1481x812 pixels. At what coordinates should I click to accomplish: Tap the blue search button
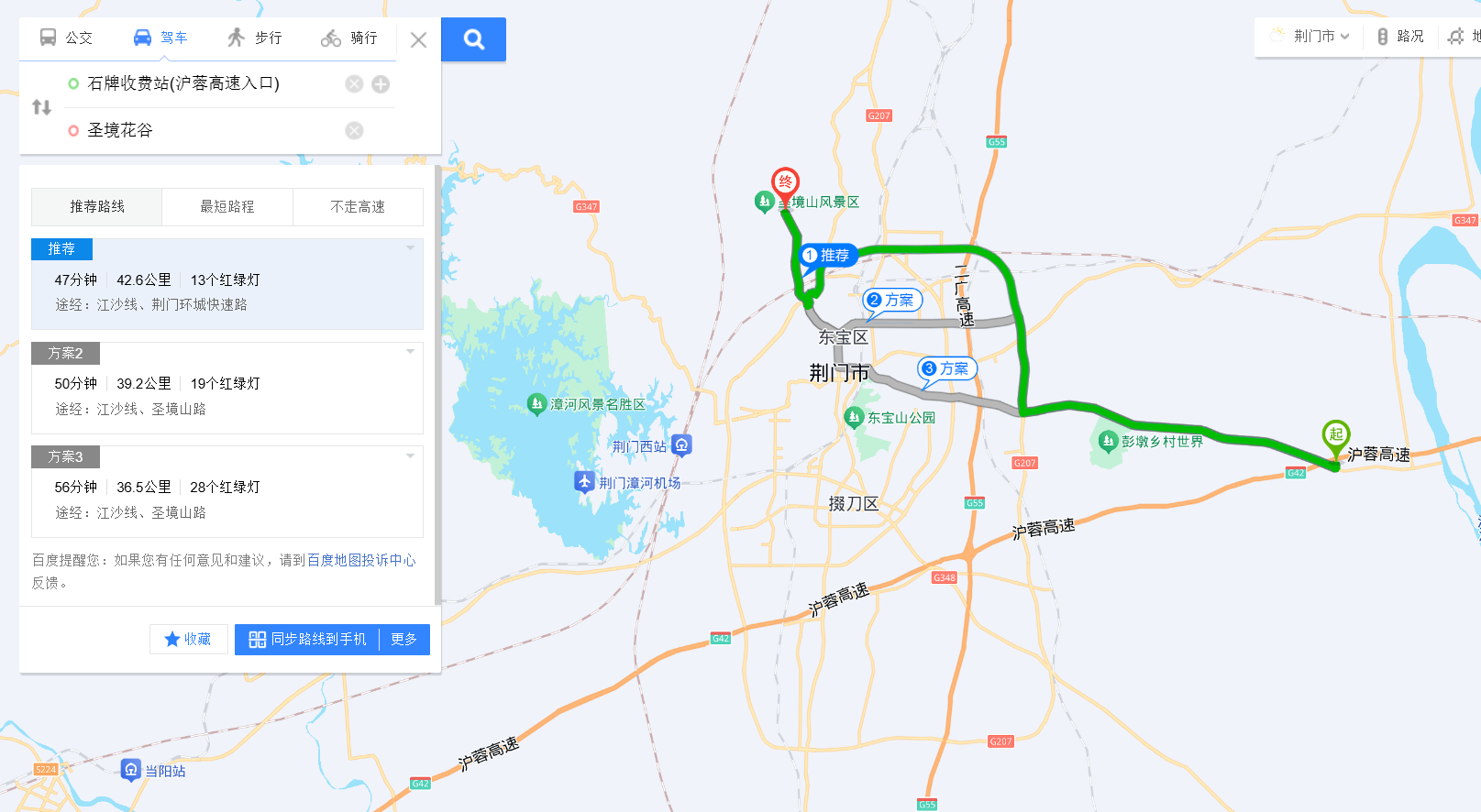tap(473, 39)
